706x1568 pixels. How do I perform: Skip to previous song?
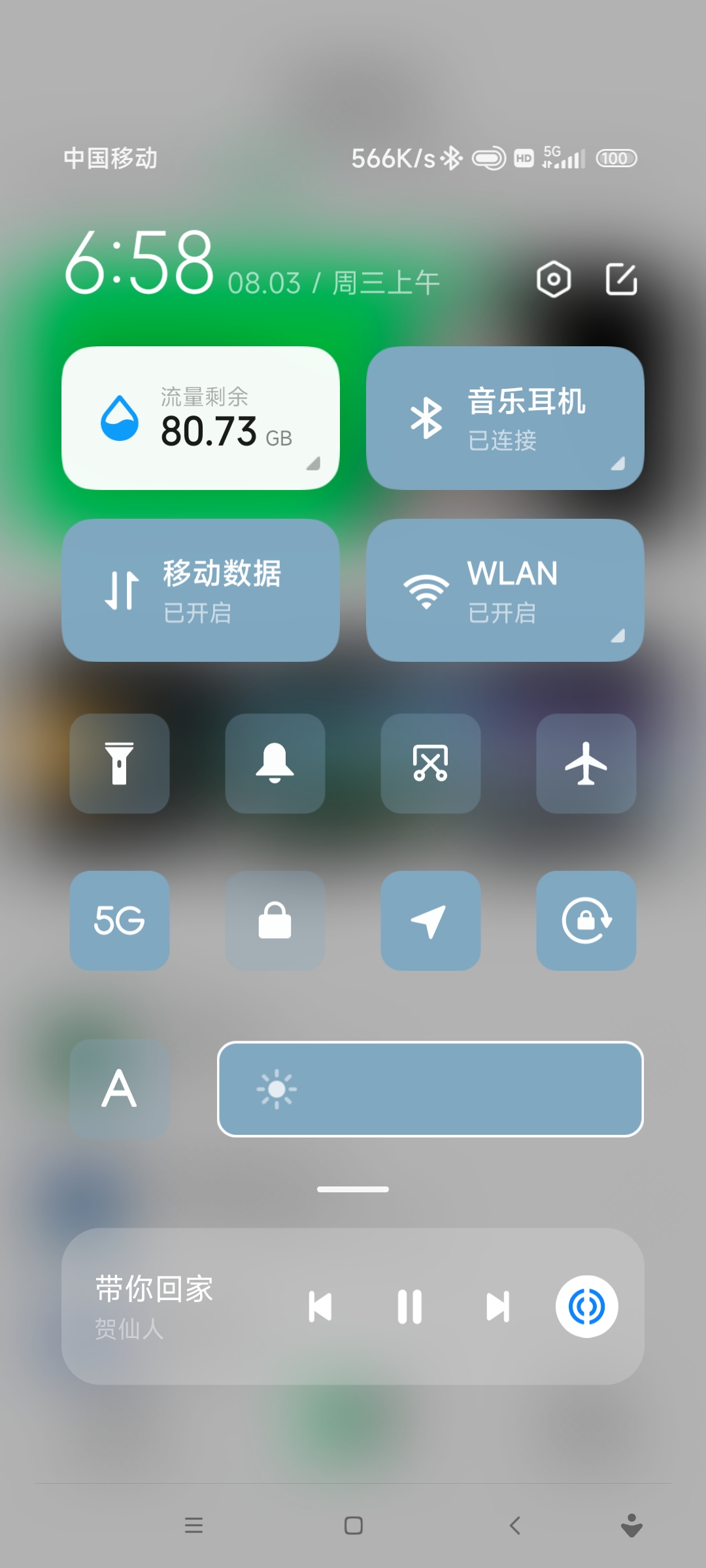pos(320,1307)
